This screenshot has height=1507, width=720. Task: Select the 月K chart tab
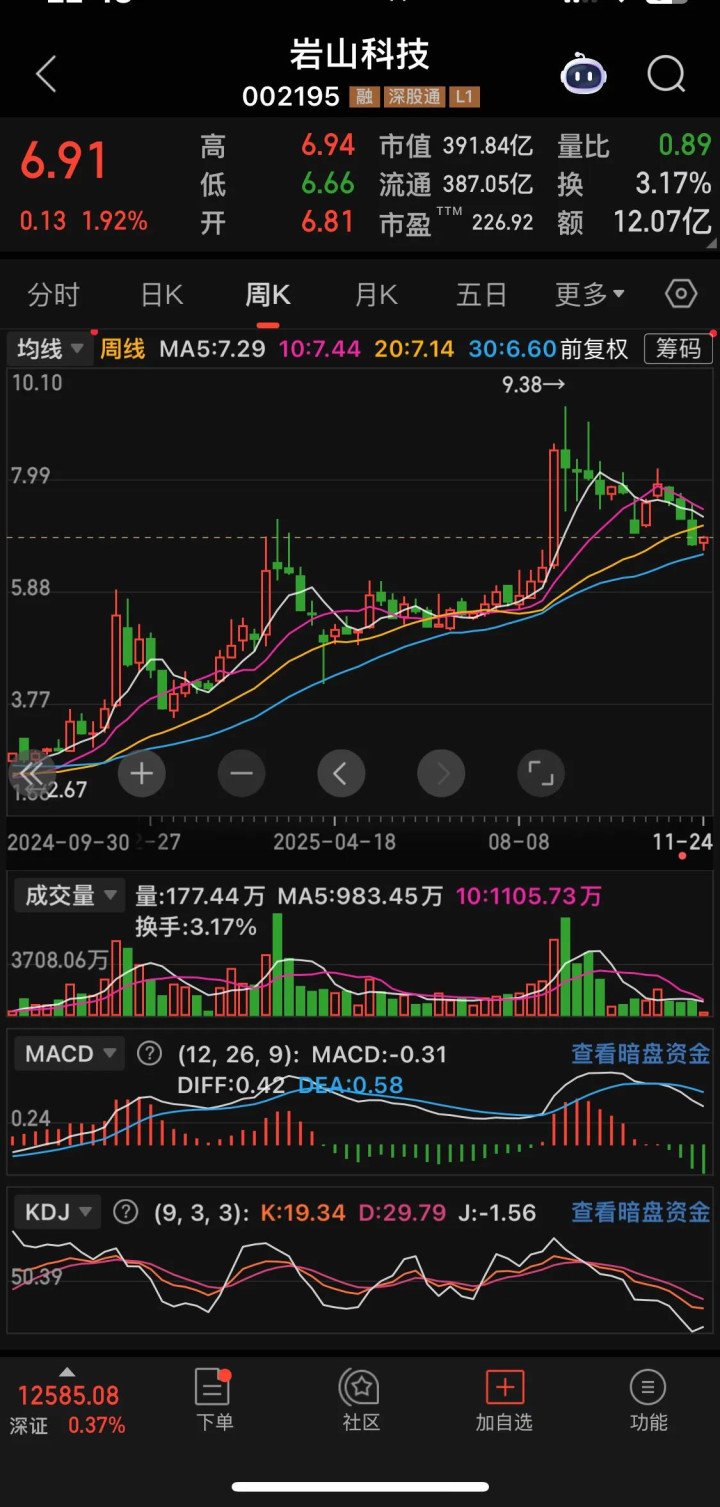point(376,295)
